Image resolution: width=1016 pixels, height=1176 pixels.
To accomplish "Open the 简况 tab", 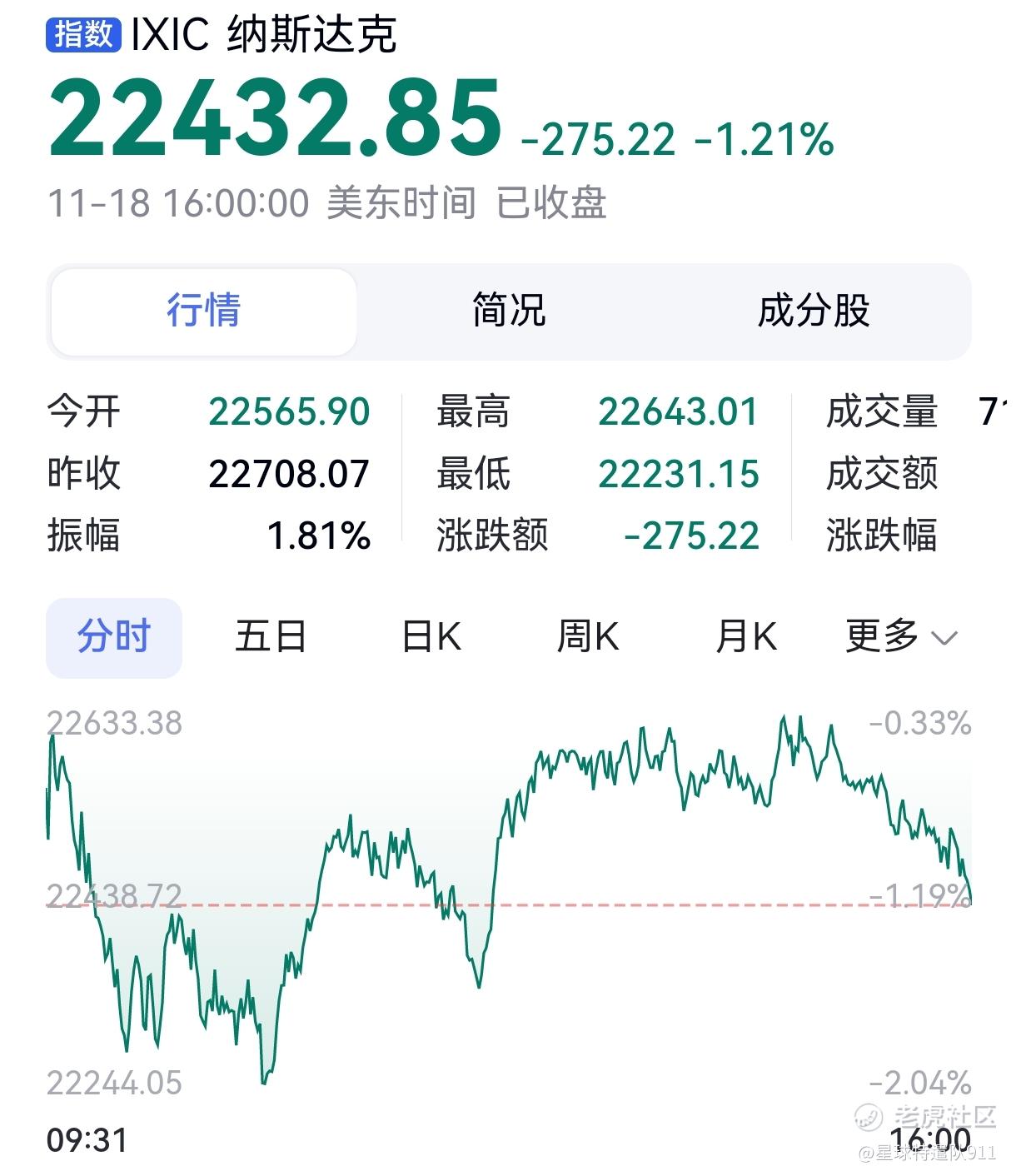I will click(508, 311).
